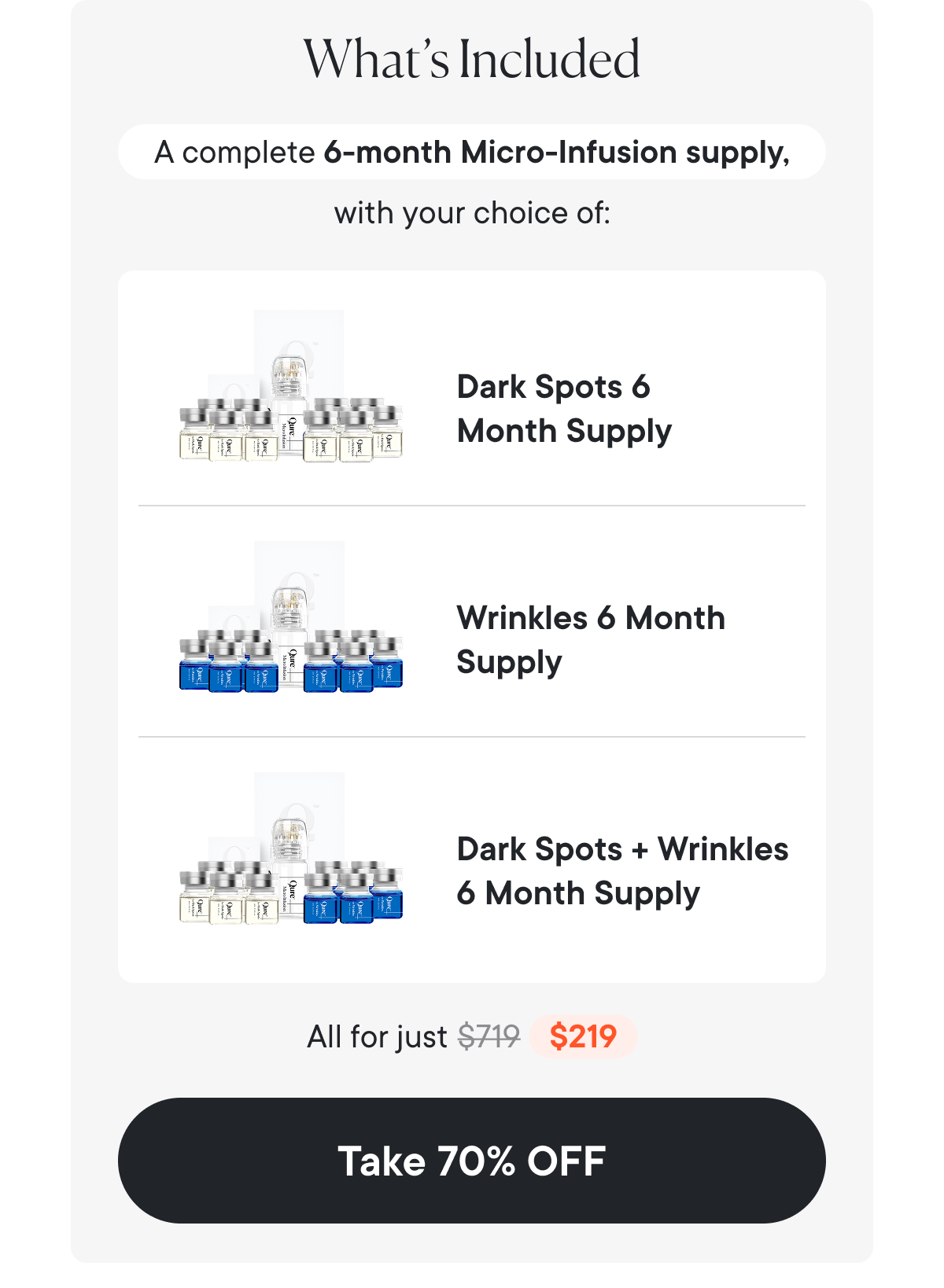Screen dimensions: 944x1288
Task: Click the discounted $219 price tag
Action: [x=584, y=1036]
